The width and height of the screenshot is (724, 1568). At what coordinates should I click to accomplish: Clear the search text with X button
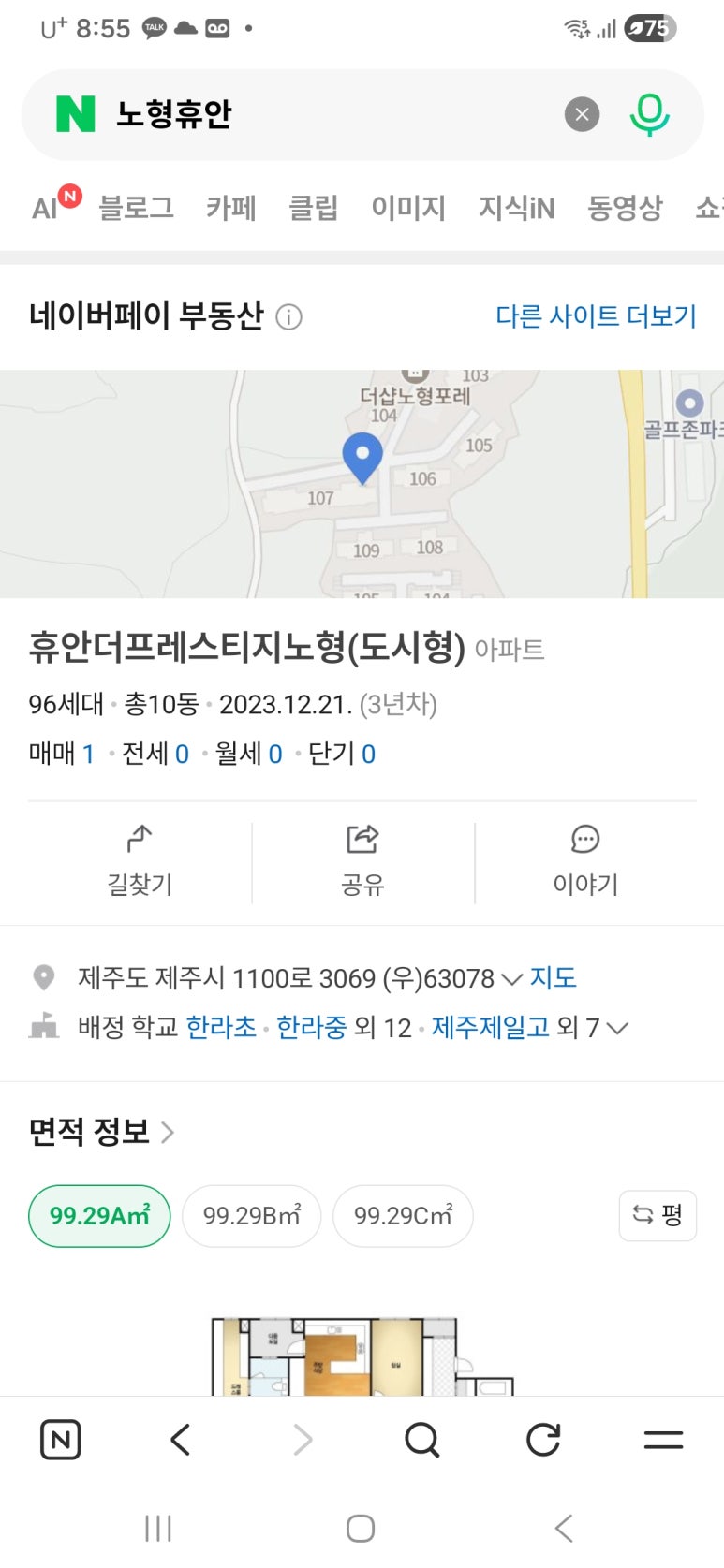tap(582, 114)
